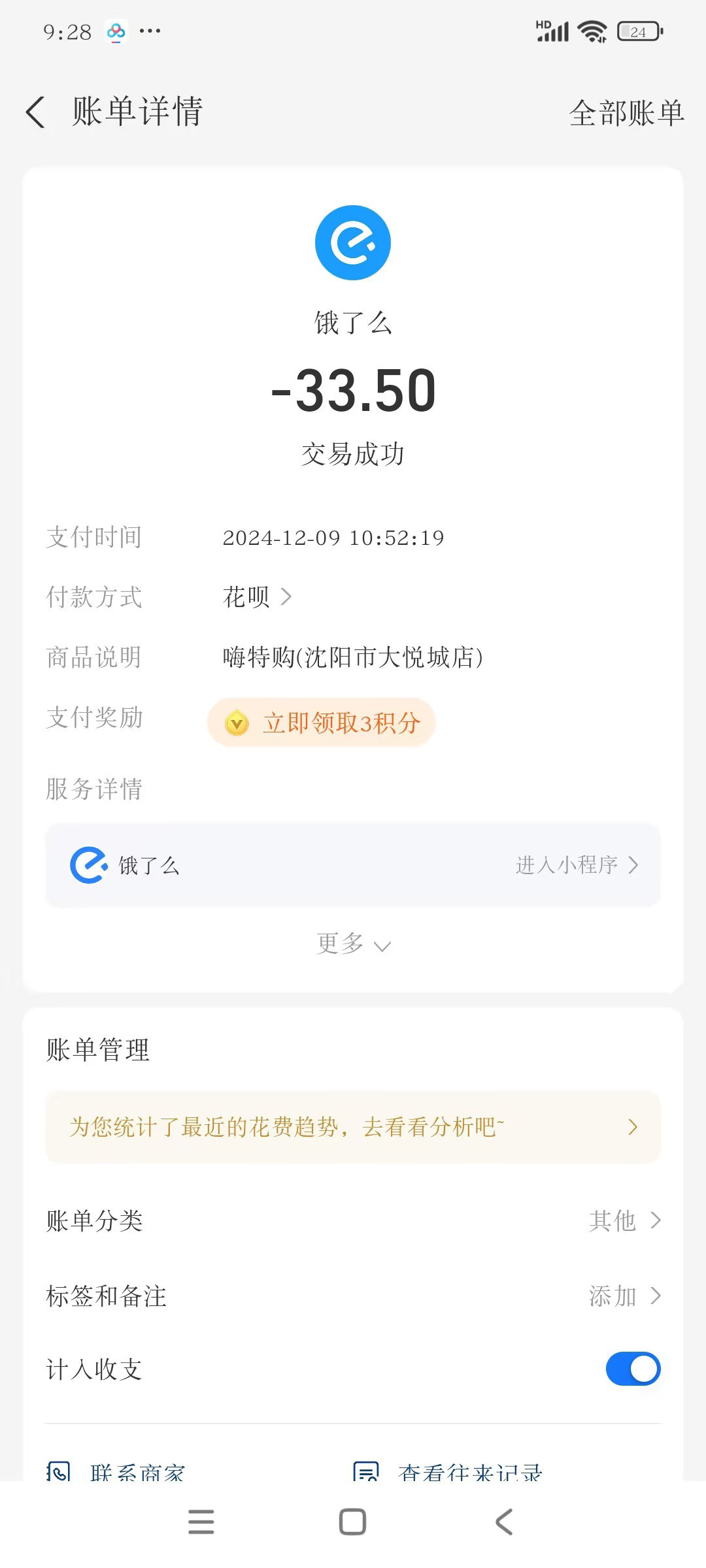Image resolution: width=706 pixels, height=1568 pixels.
Task: Claim 立即领取3积分 reward
Action: click(322, 723)
